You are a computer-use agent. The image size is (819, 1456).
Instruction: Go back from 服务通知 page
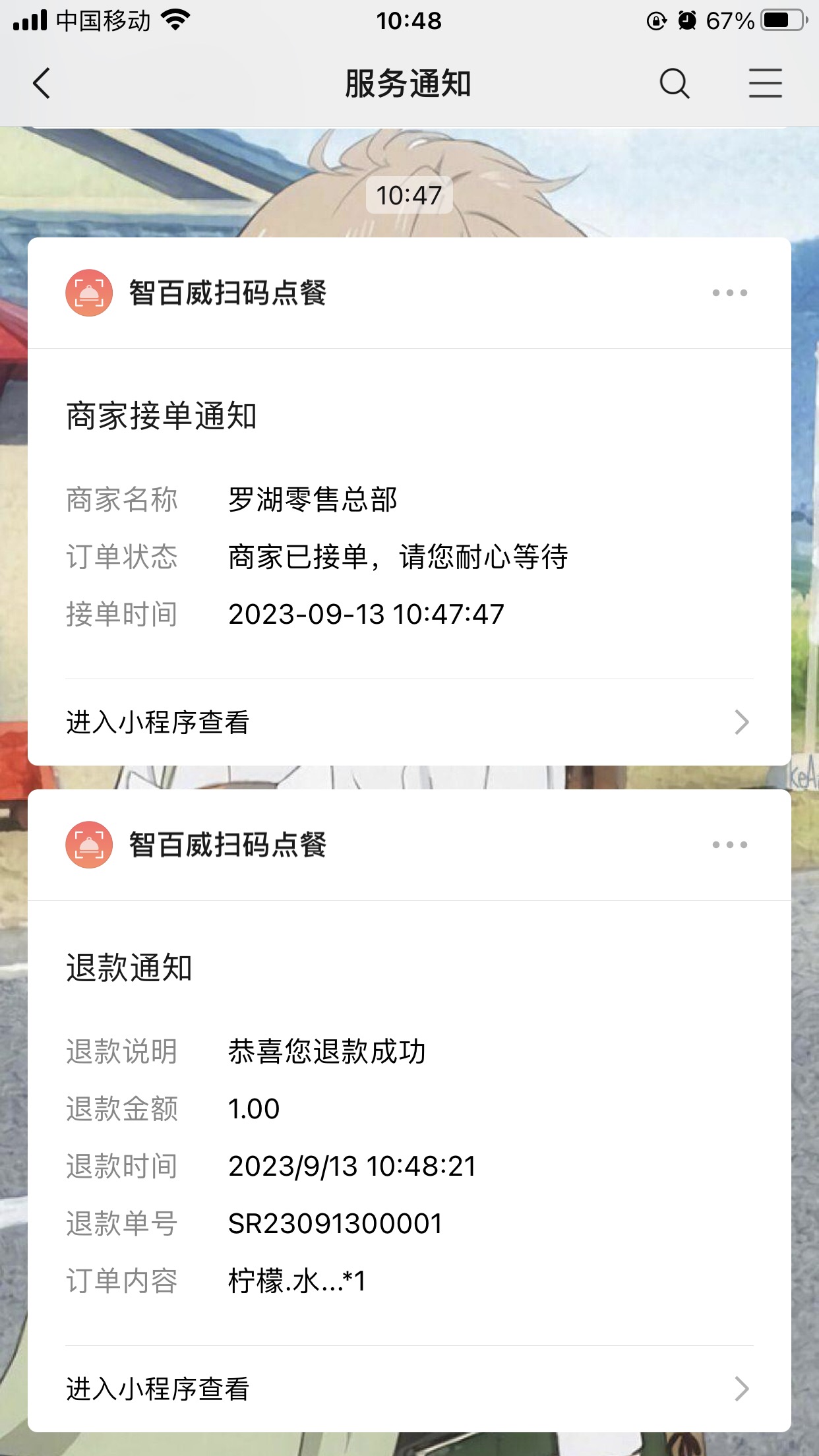[42, 84]
